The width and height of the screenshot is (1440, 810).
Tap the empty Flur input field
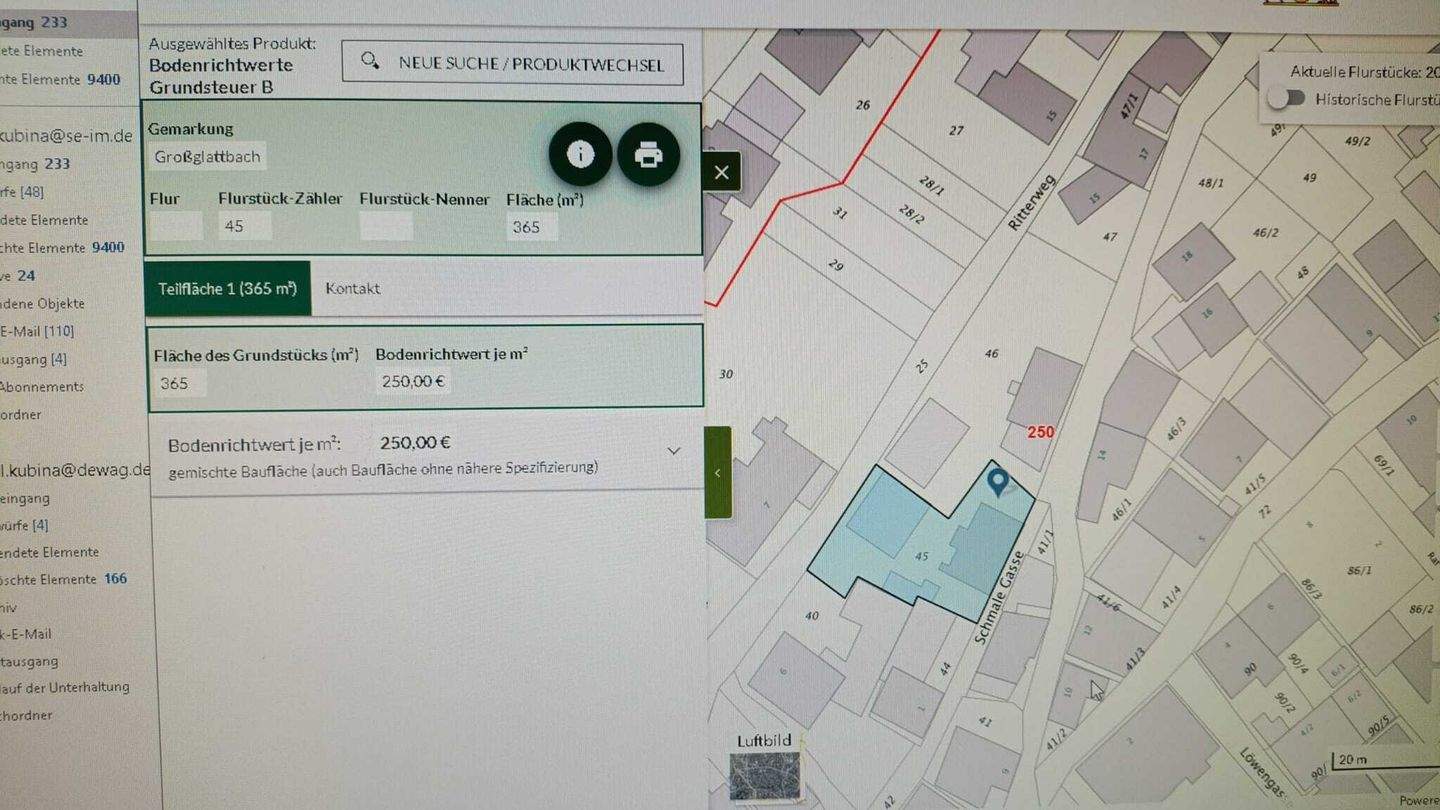pos(176,226)
